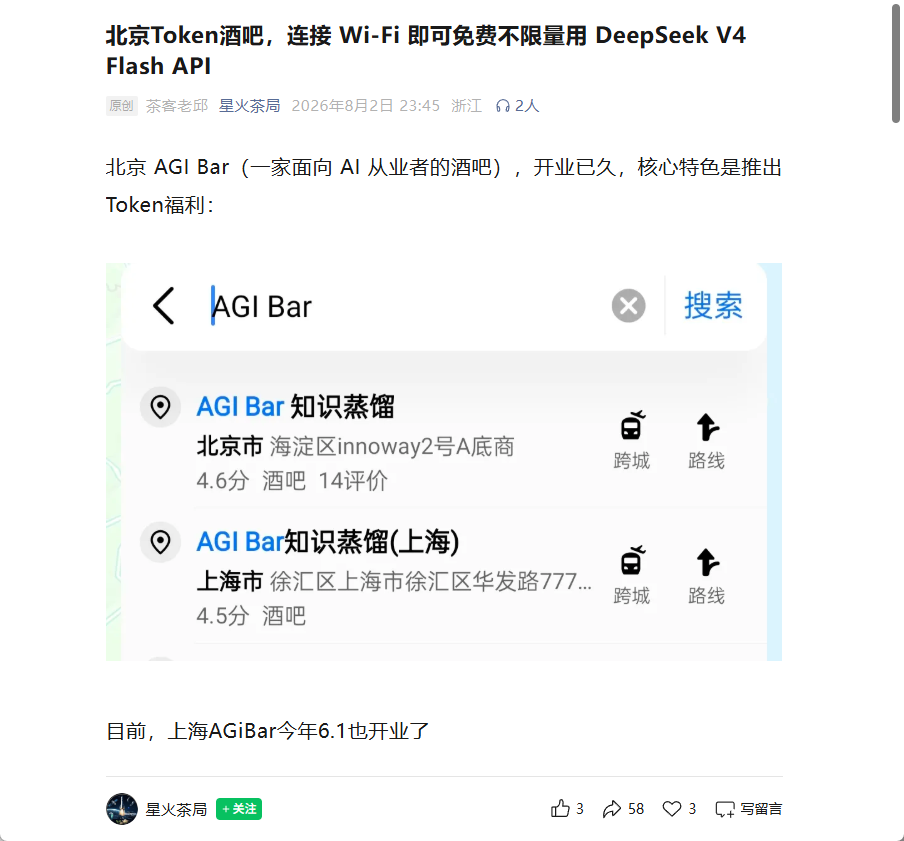Screen dimensions: 904x841
Task: Follow 星火茶局 with the green 关注 button
Action: 239,809
